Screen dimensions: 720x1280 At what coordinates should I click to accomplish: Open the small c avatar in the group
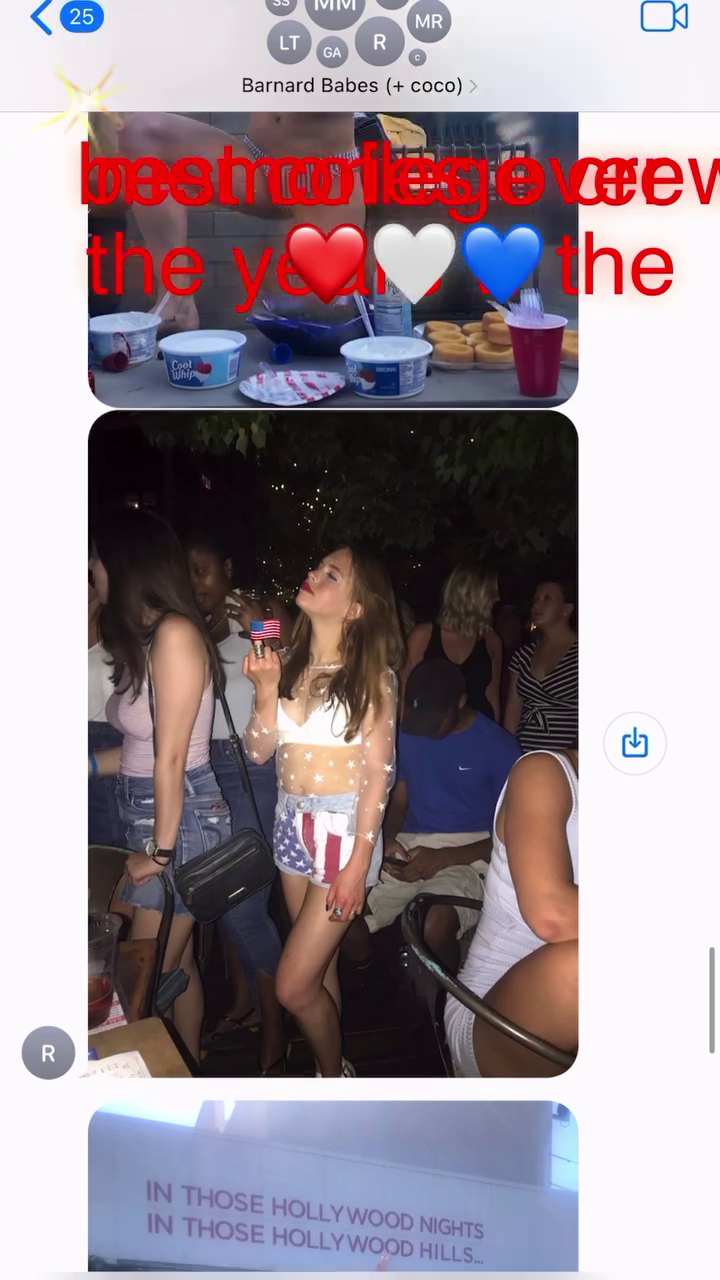[x=419, y=55]
